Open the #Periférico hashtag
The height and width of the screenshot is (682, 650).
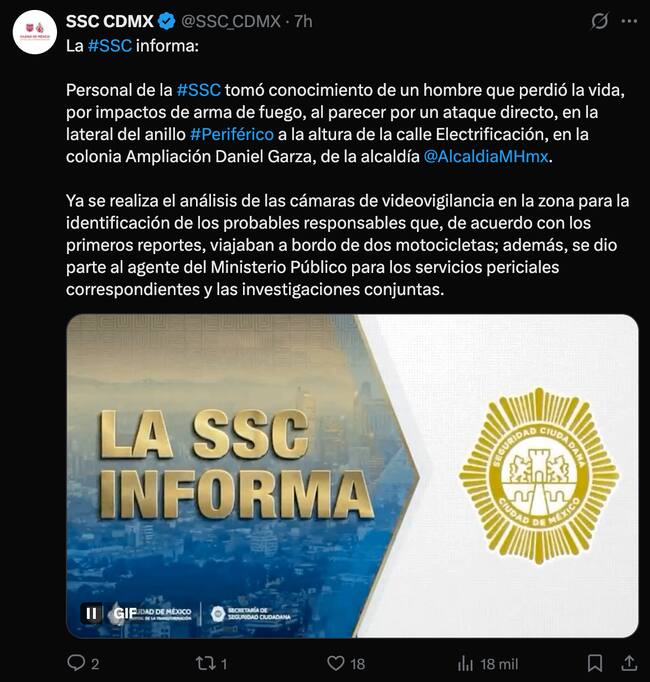231,134
